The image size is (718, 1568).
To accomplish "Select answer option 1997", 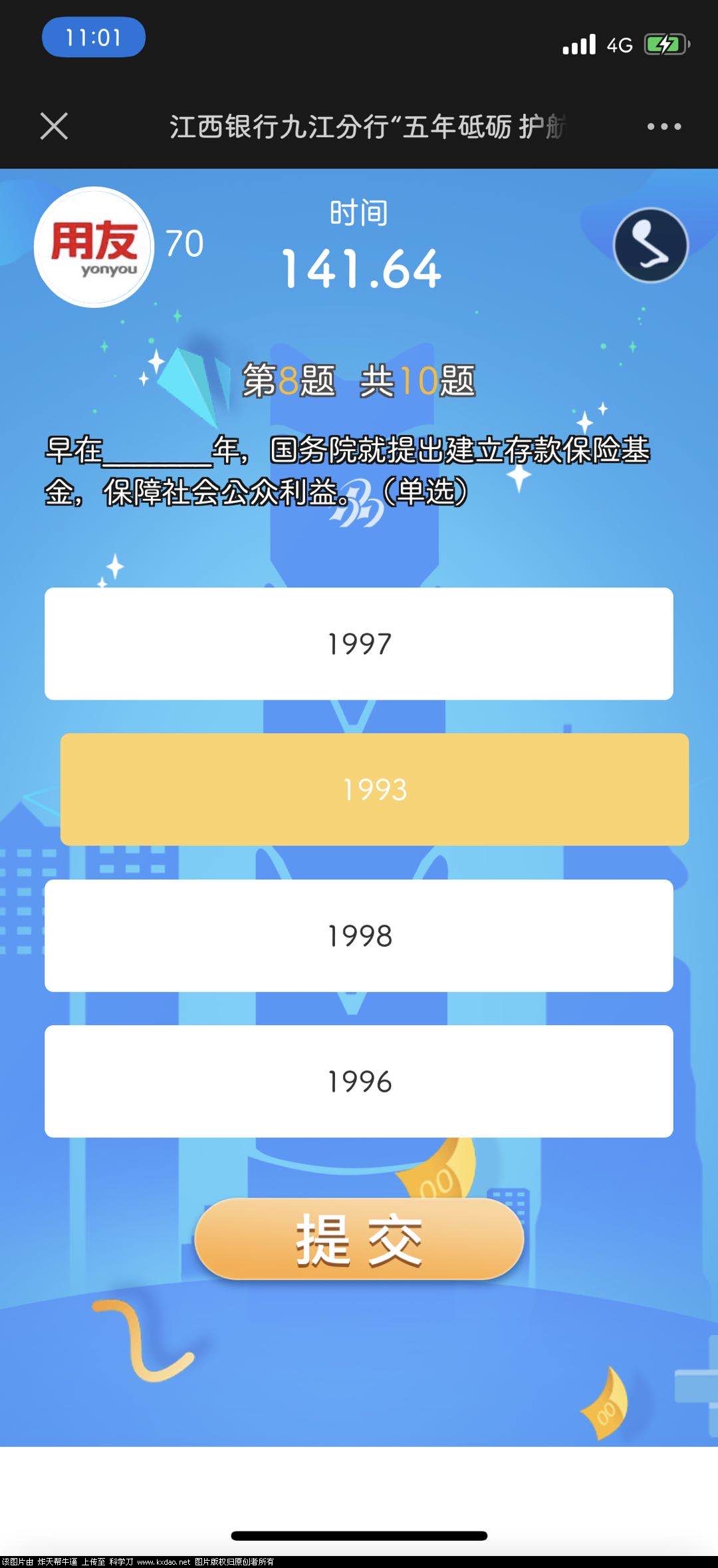I will tap(359, 643).
